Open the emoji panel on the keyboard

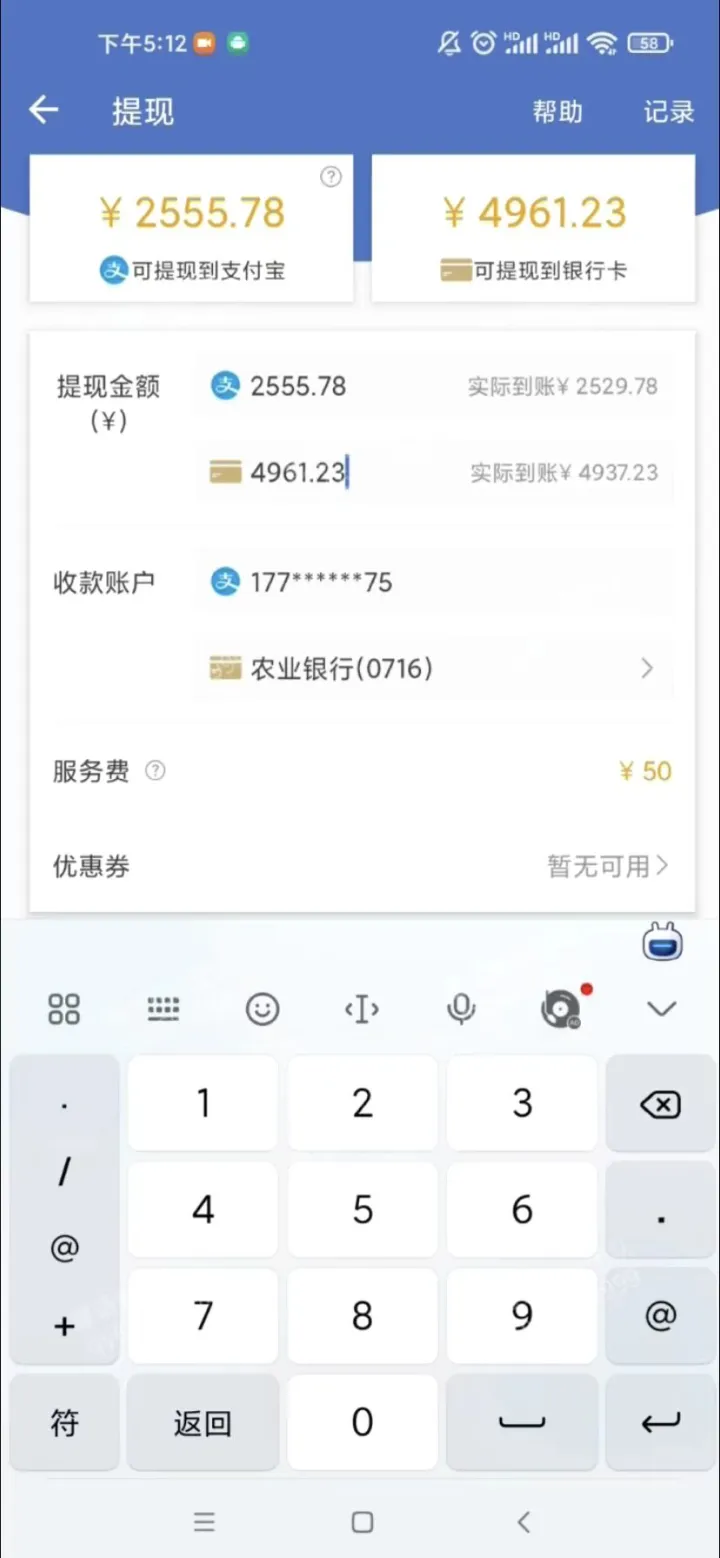point(262,1009)
